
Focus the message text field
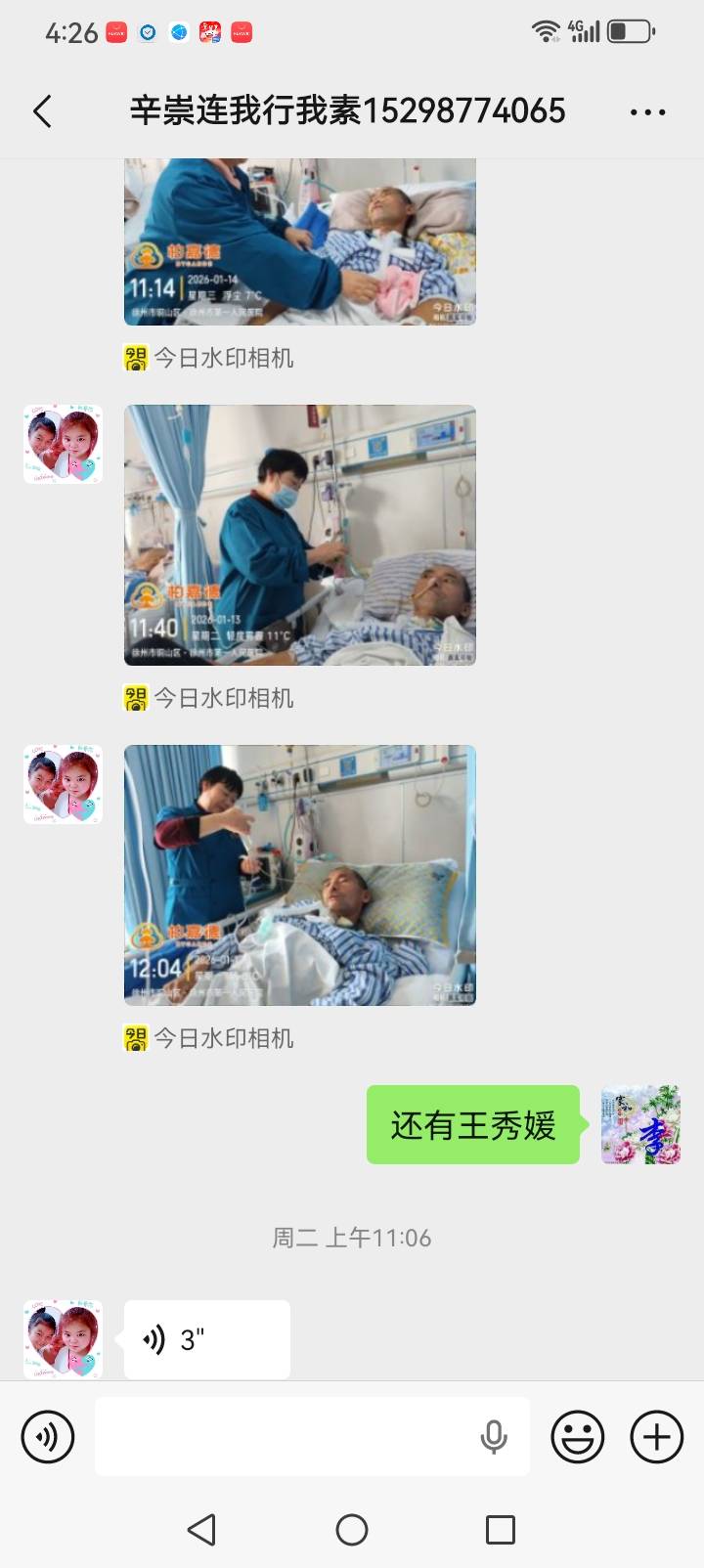pos(284,1436)
